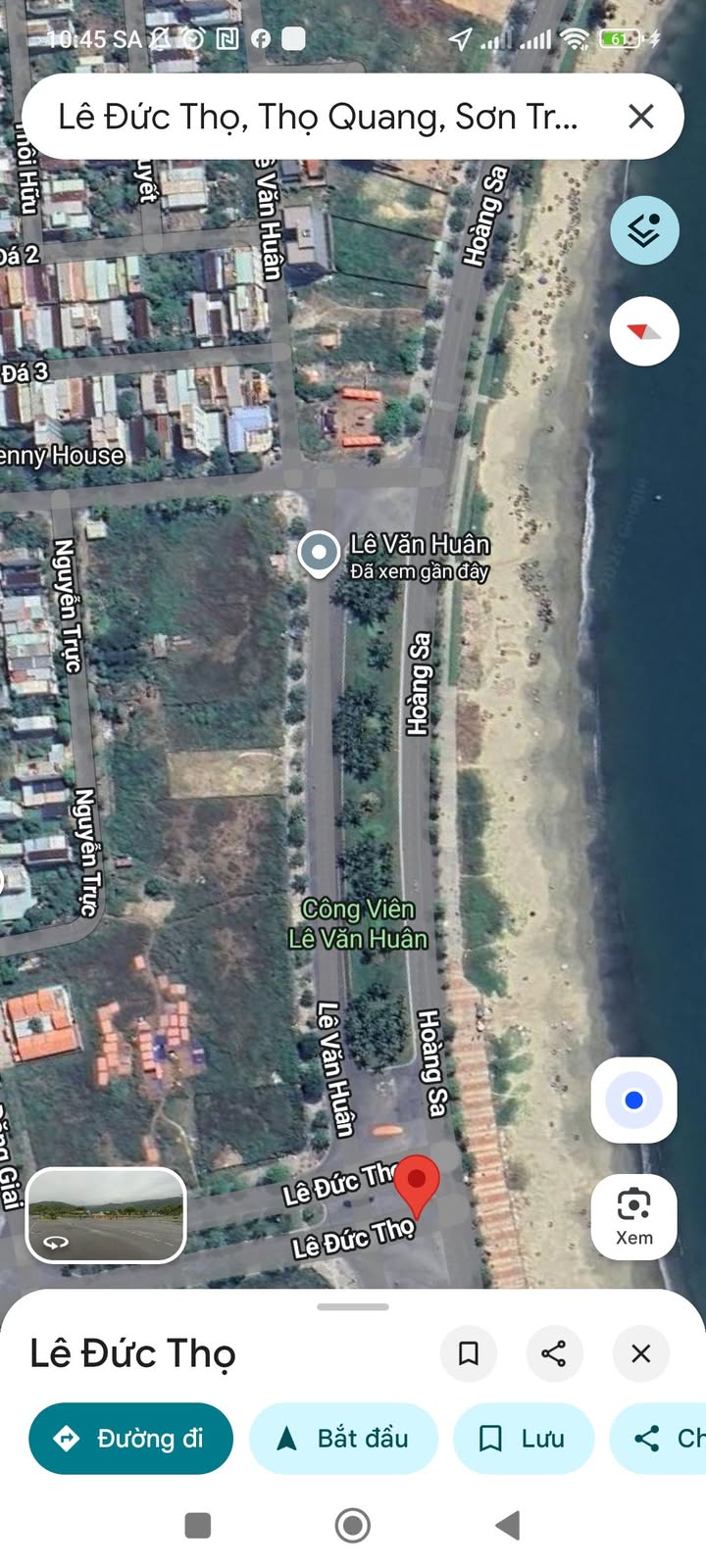
Task: Expand the place sheet using the drag handle
Action: (x=353, y=1306)
